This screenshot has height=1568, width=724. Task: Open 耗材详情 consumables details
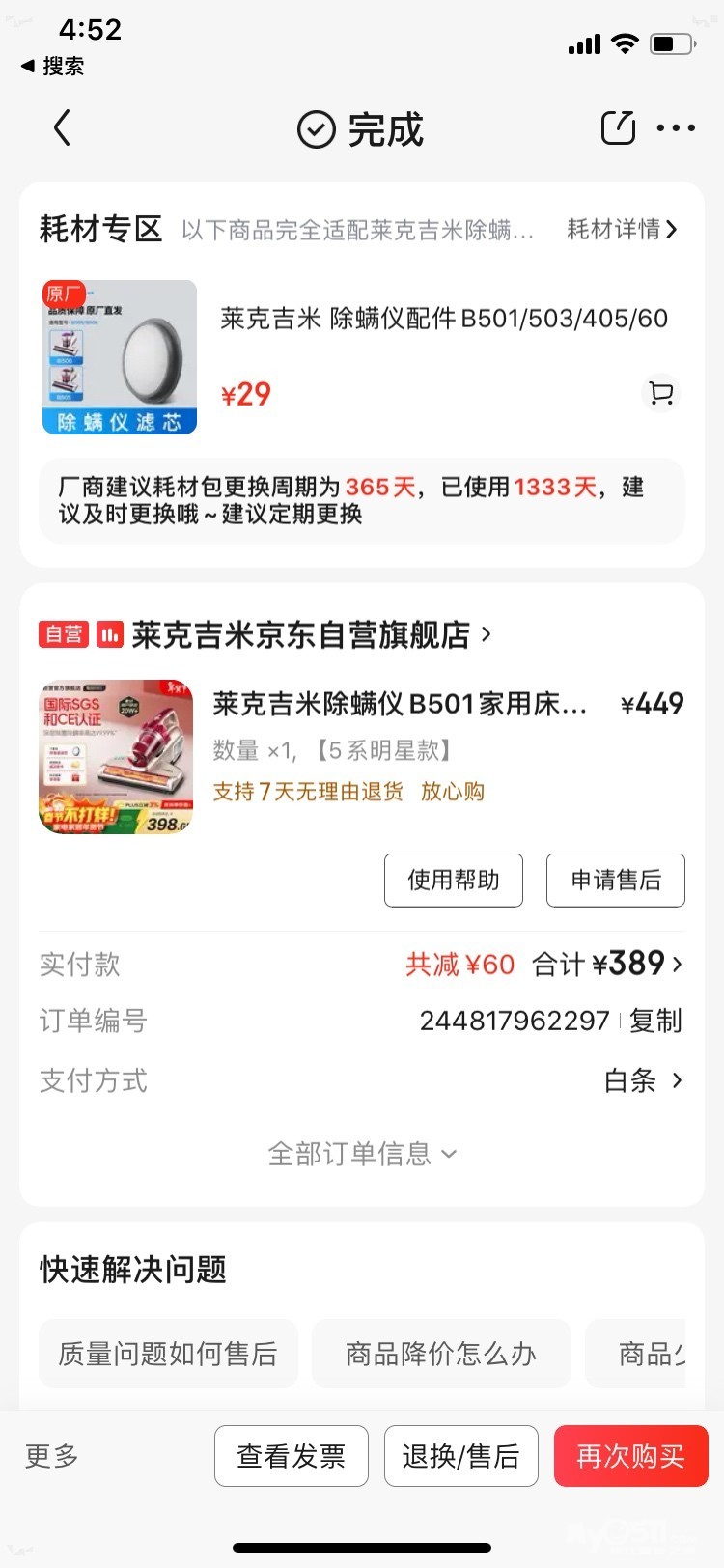(x=622, y=230)
